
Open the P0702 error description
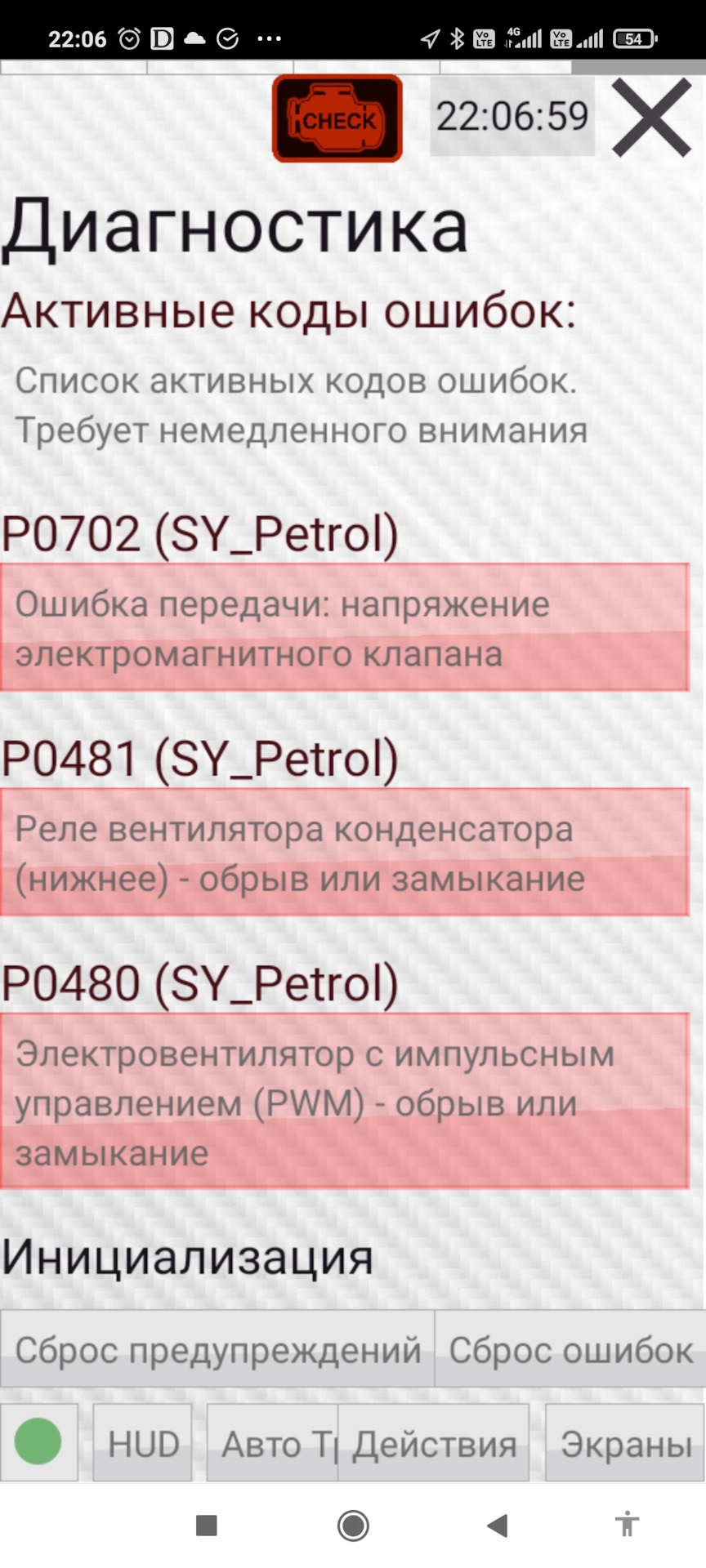pos(344,627)
